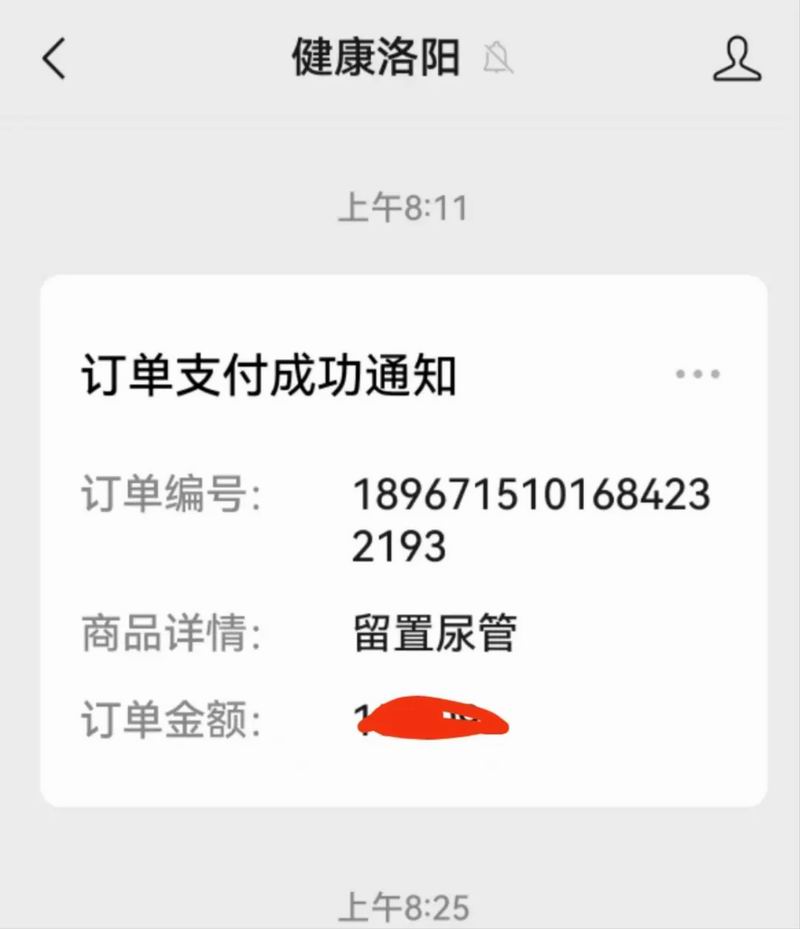The image size is (800, 929).
Task: Open the three-dot menu on 订单支付成功通知
Action: 697,375
